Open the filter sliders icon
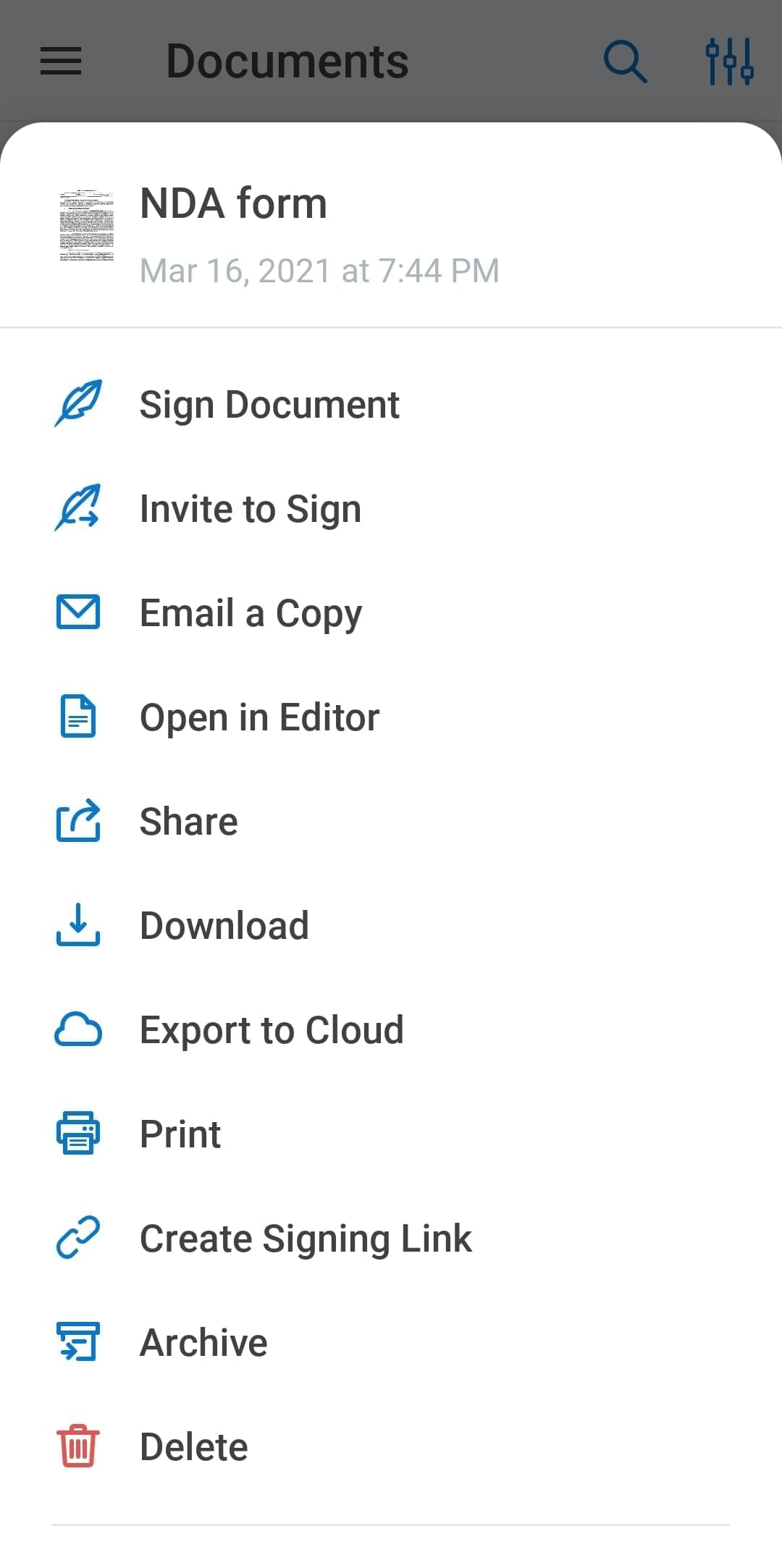 (x=729, y=61)
